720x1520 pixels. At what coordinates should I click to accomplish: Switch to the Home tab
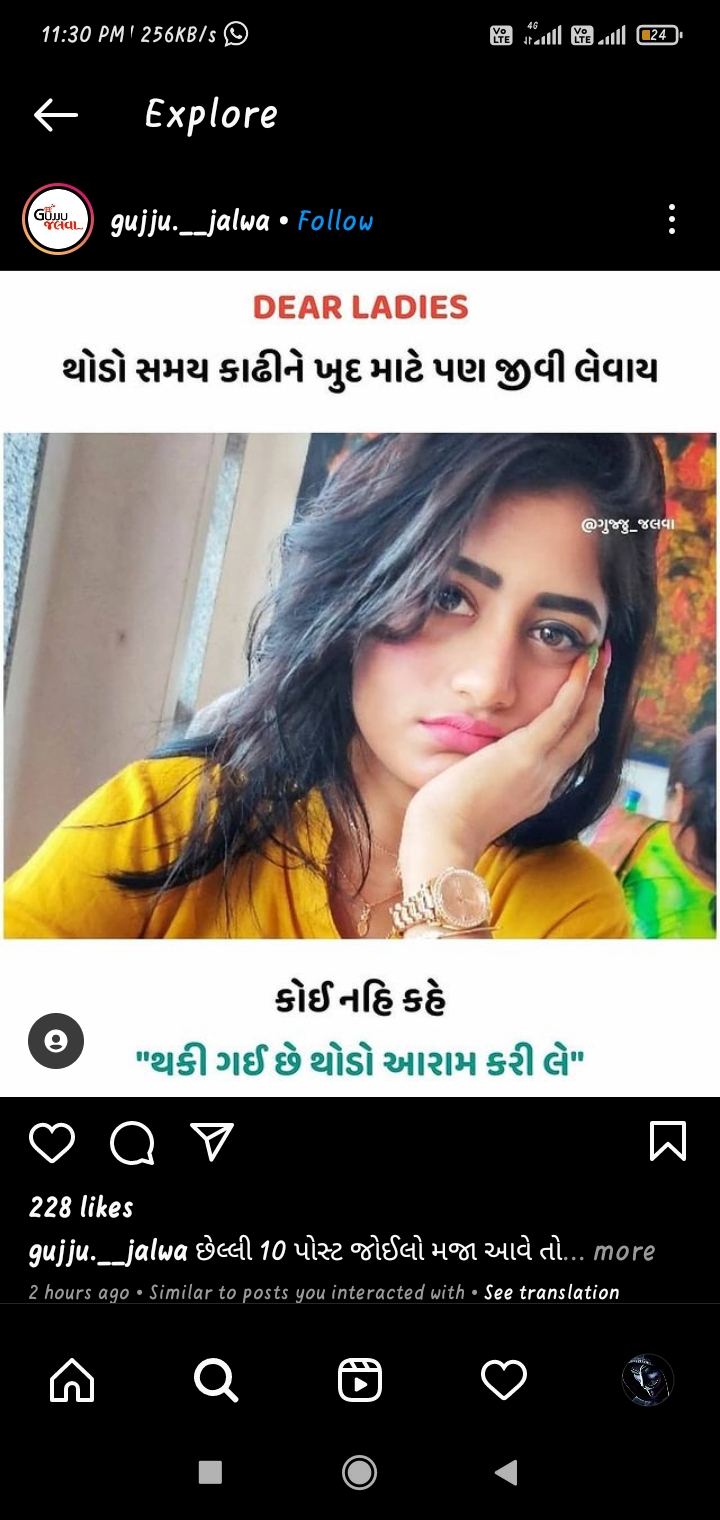click(x=72, y=1381)
